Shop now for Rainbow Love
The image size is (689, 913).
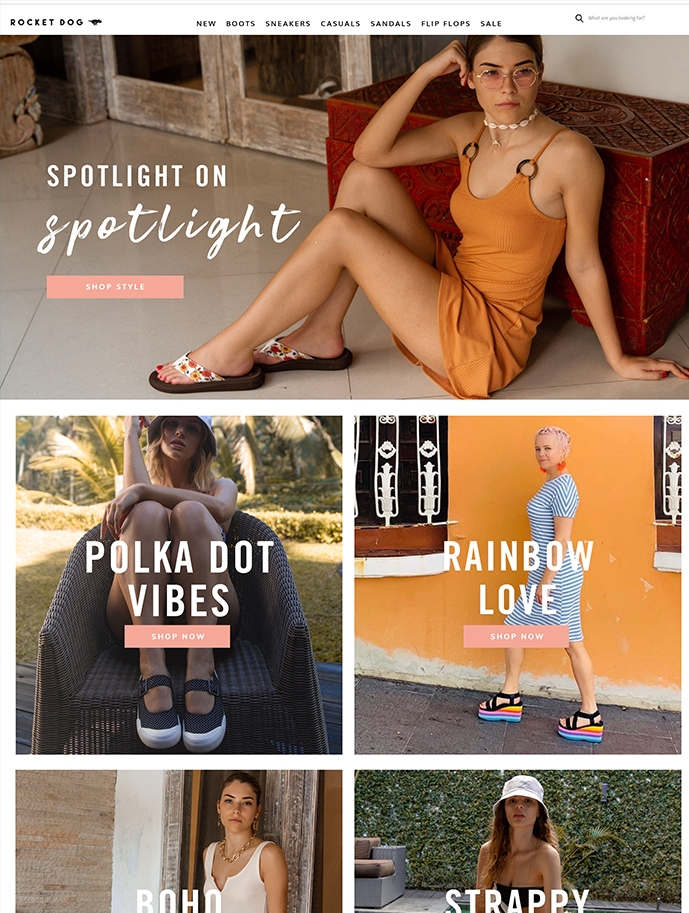pyautogui.click(x=516, y=636)
